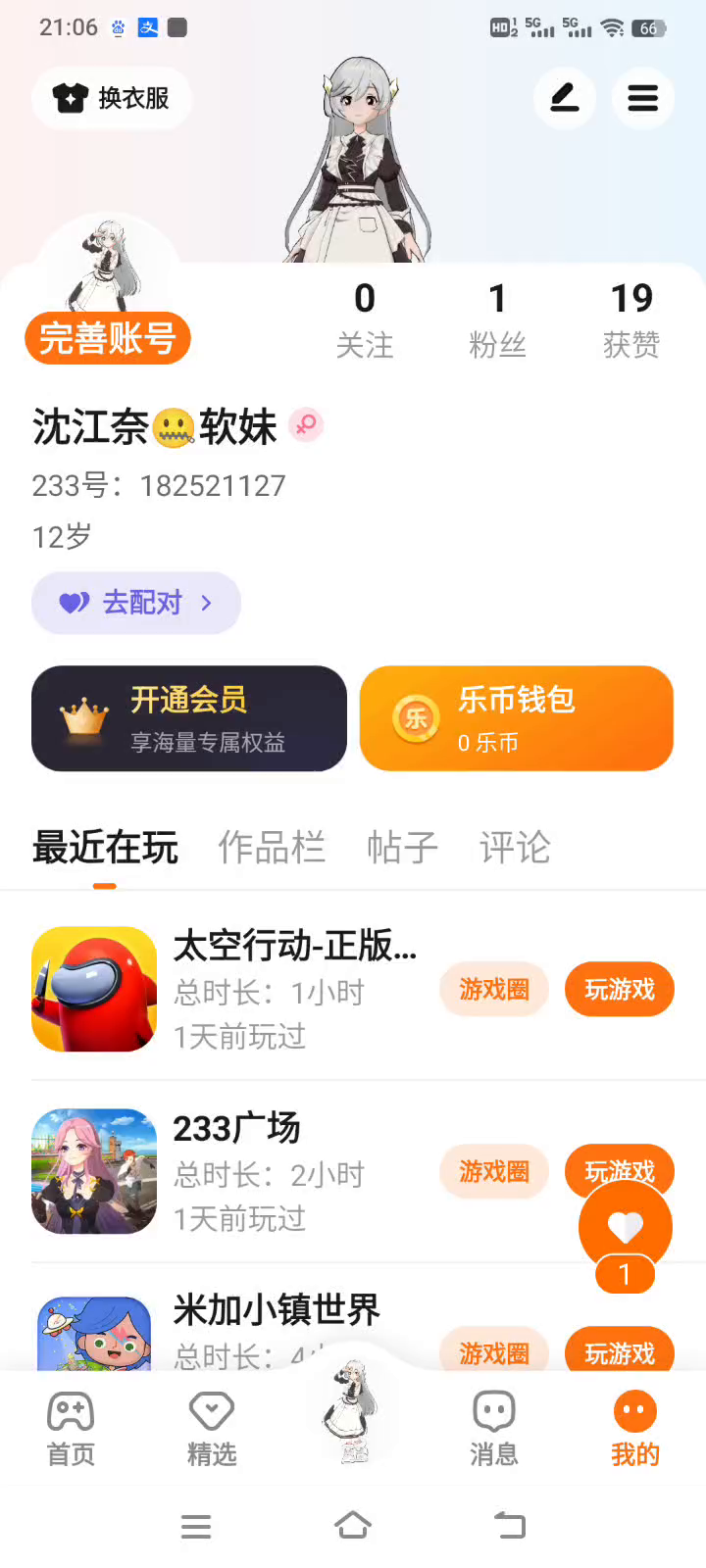
Task: Tap the 换衣服 change outfit button
Action: click(x=112, y=98)
